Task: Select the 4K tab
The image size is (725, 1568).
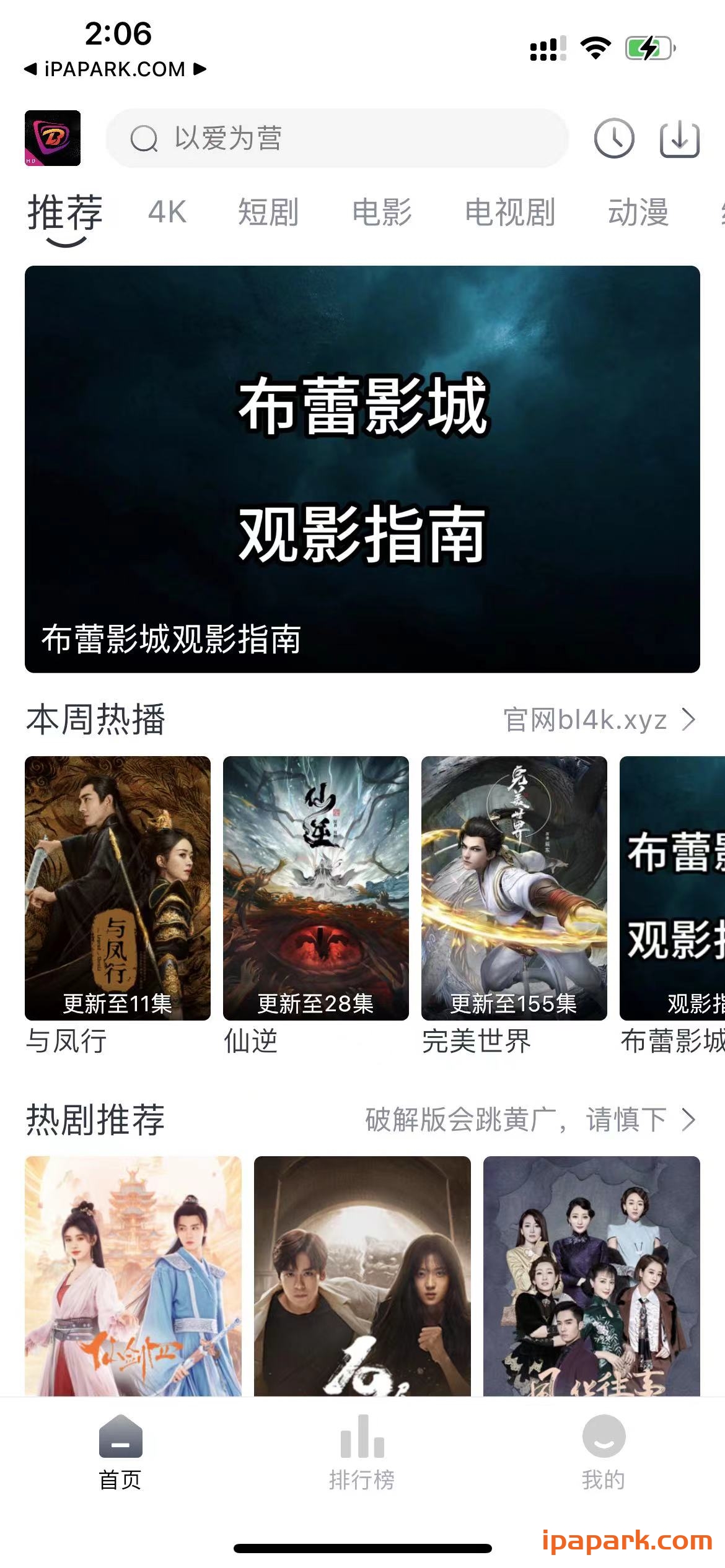Action: 165,214
